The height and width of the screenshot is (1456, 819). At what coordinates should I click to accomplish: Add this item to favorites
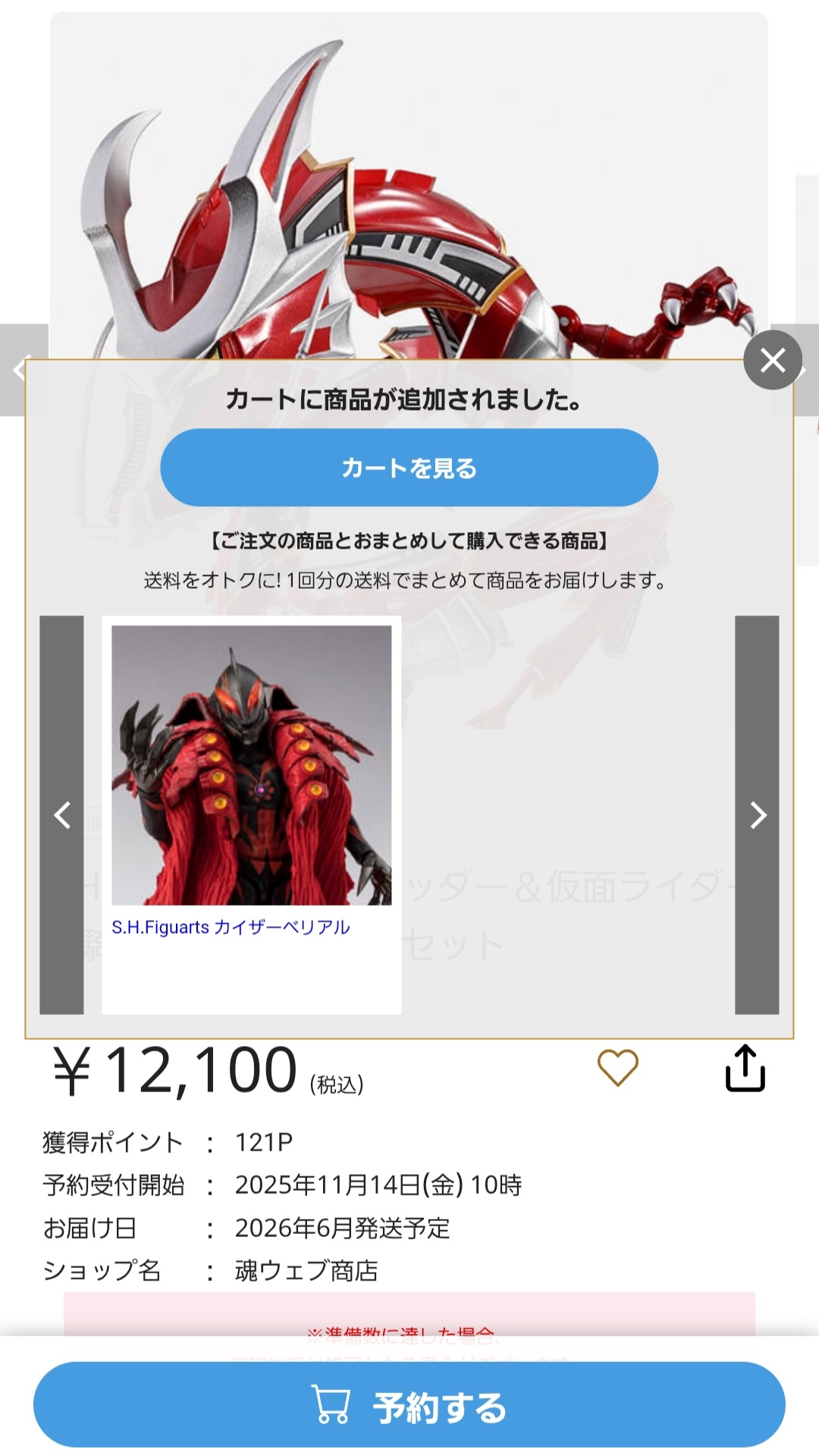pos(617,1068)
